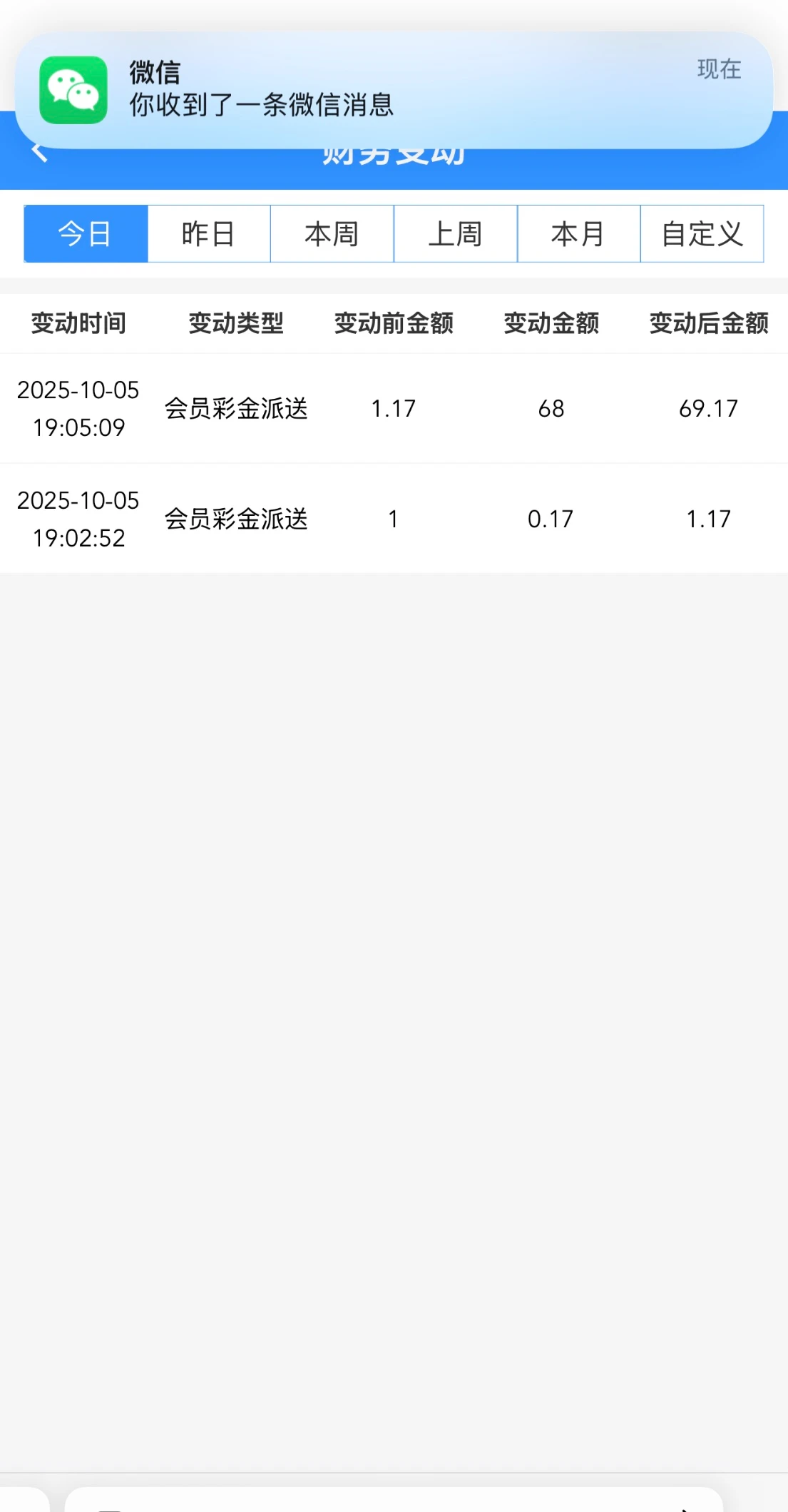This screenshot has width=788, height=1512.
Task: Tap the 69.17 balance value
Action: 708,409
